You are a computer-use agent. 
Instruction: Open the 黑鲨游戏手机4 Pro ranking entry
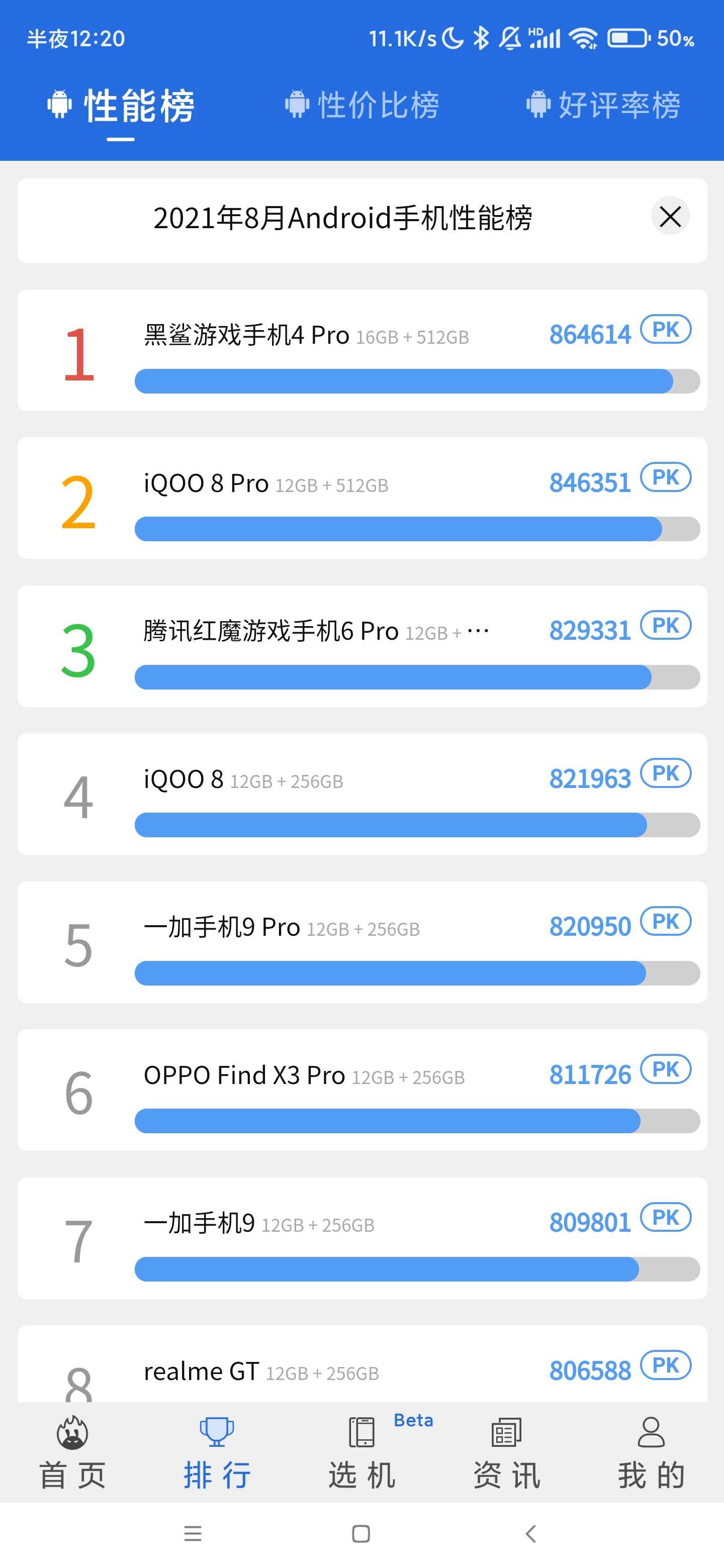(305, 350)
